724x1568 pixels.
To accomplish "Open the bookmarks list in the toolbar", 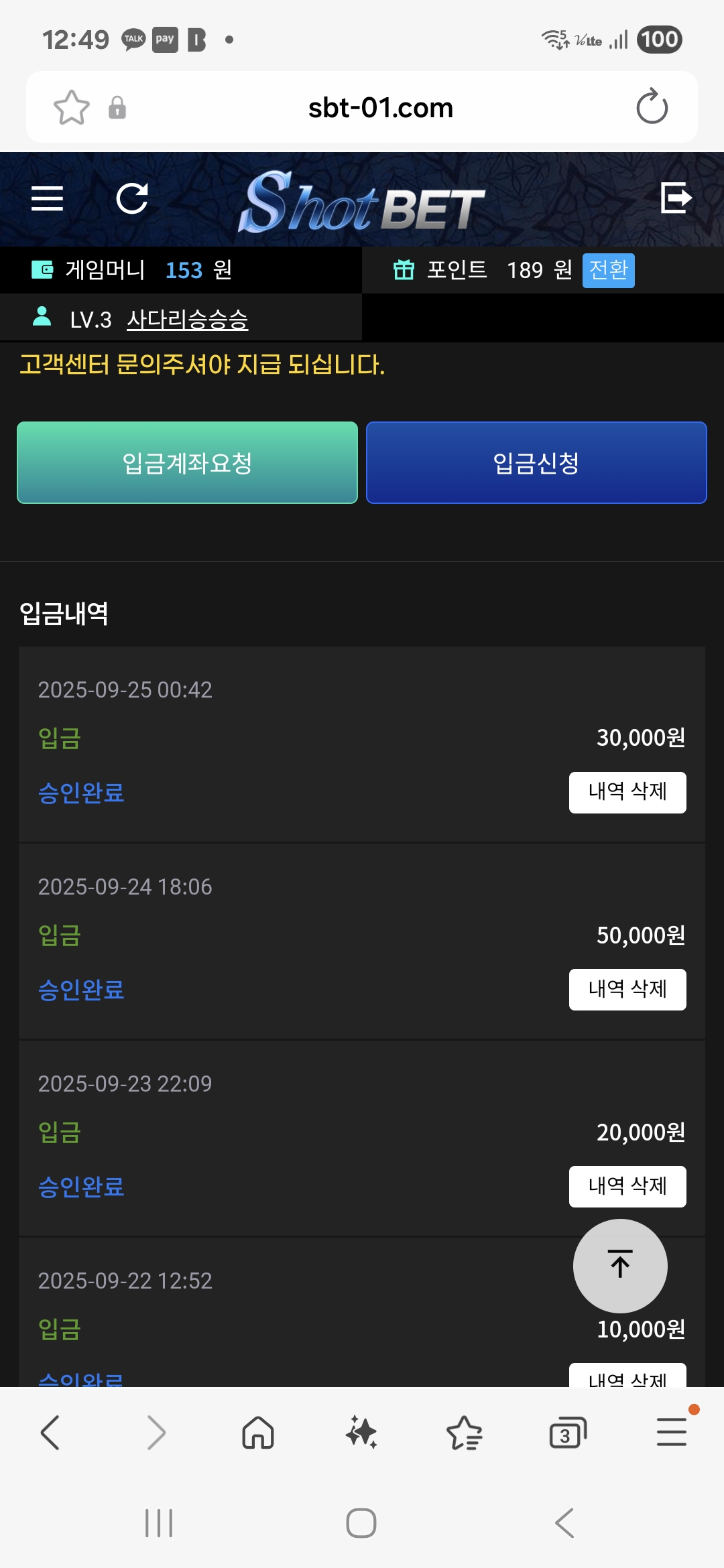I will pyautogui.click(x=465, y=1433).
